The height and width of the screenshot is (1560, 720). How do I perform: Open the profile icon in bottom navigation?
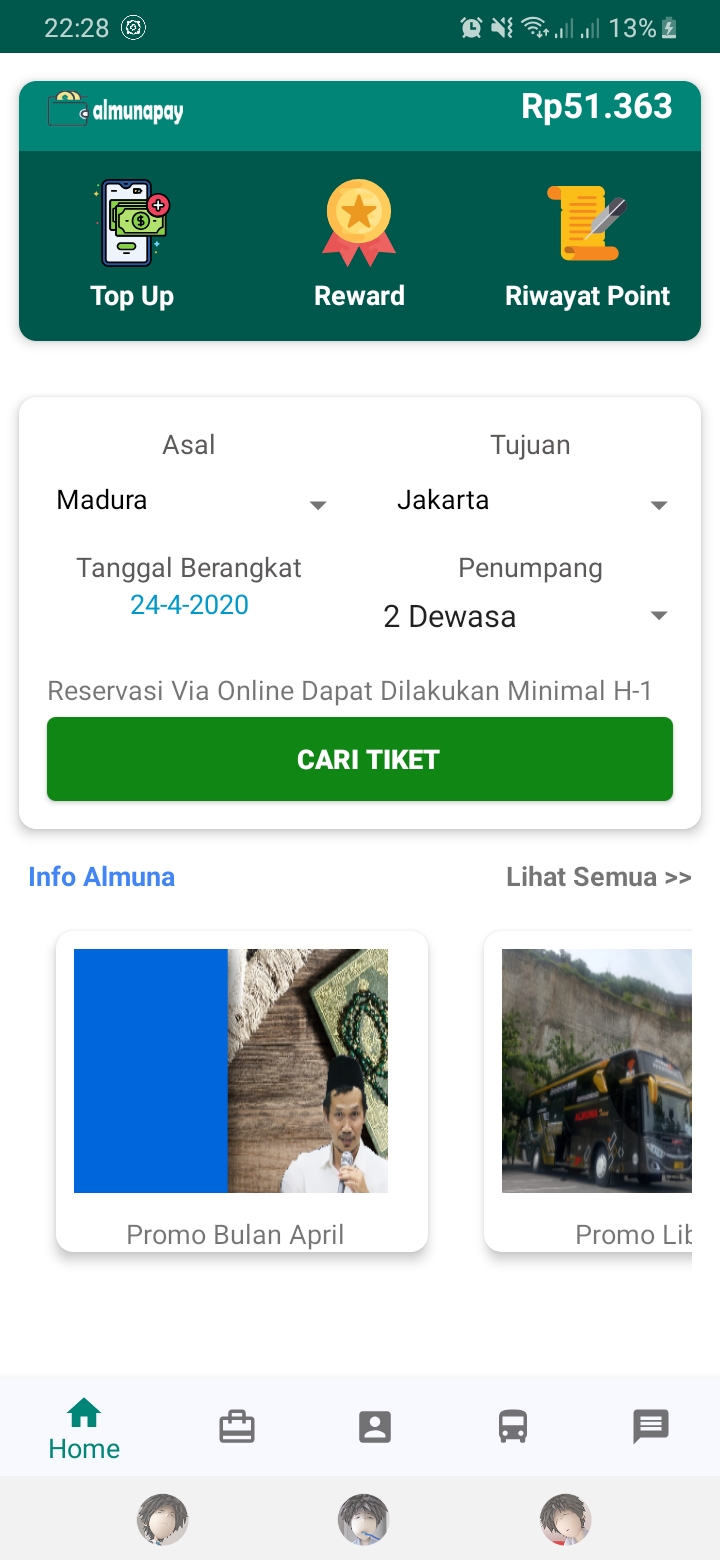click(x=375, y=1427)
